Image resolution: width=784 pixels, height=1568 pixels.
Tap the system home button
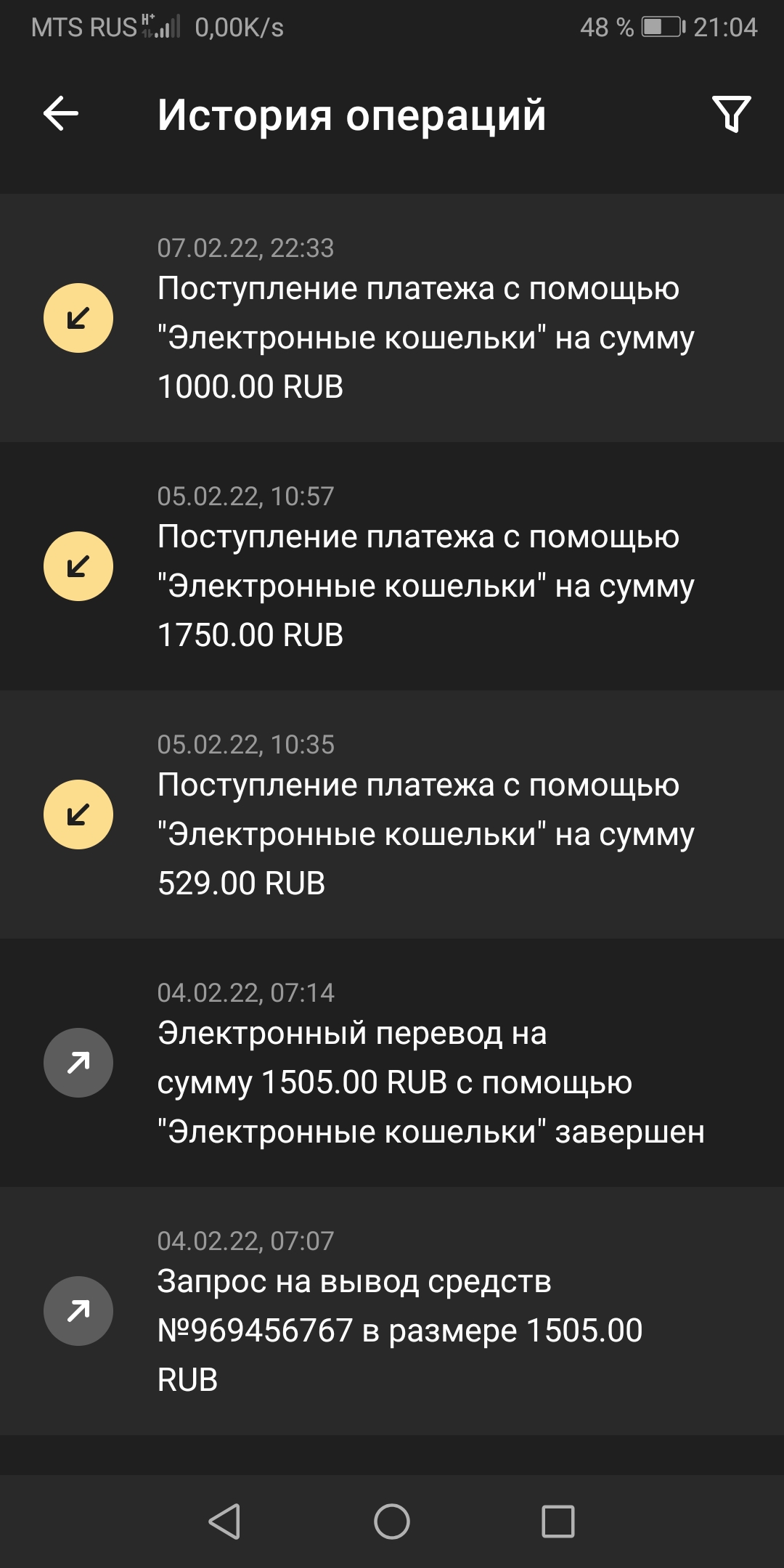[x=392, y=1521]
